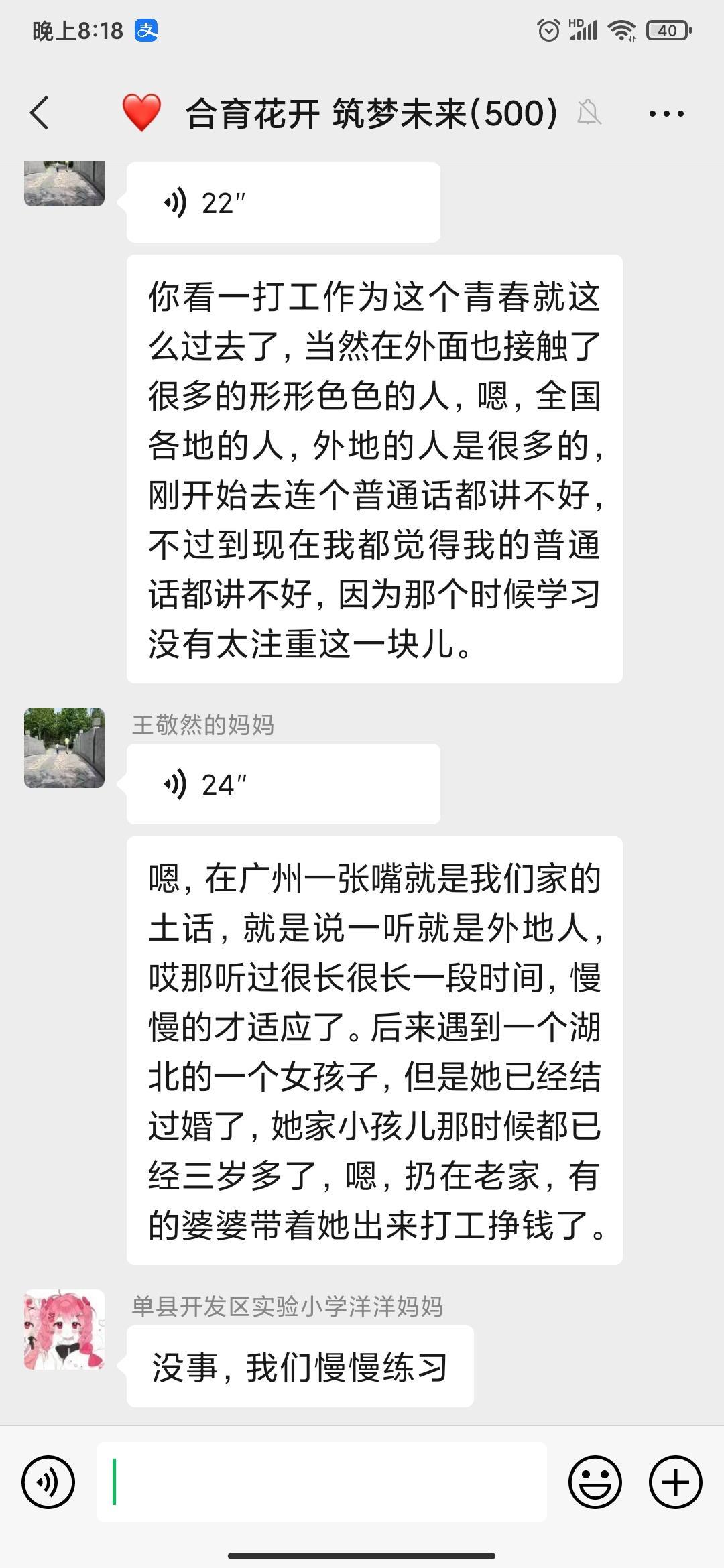Tap the Alipay icon in status bar
The image size is (724, 1568).
147,29
